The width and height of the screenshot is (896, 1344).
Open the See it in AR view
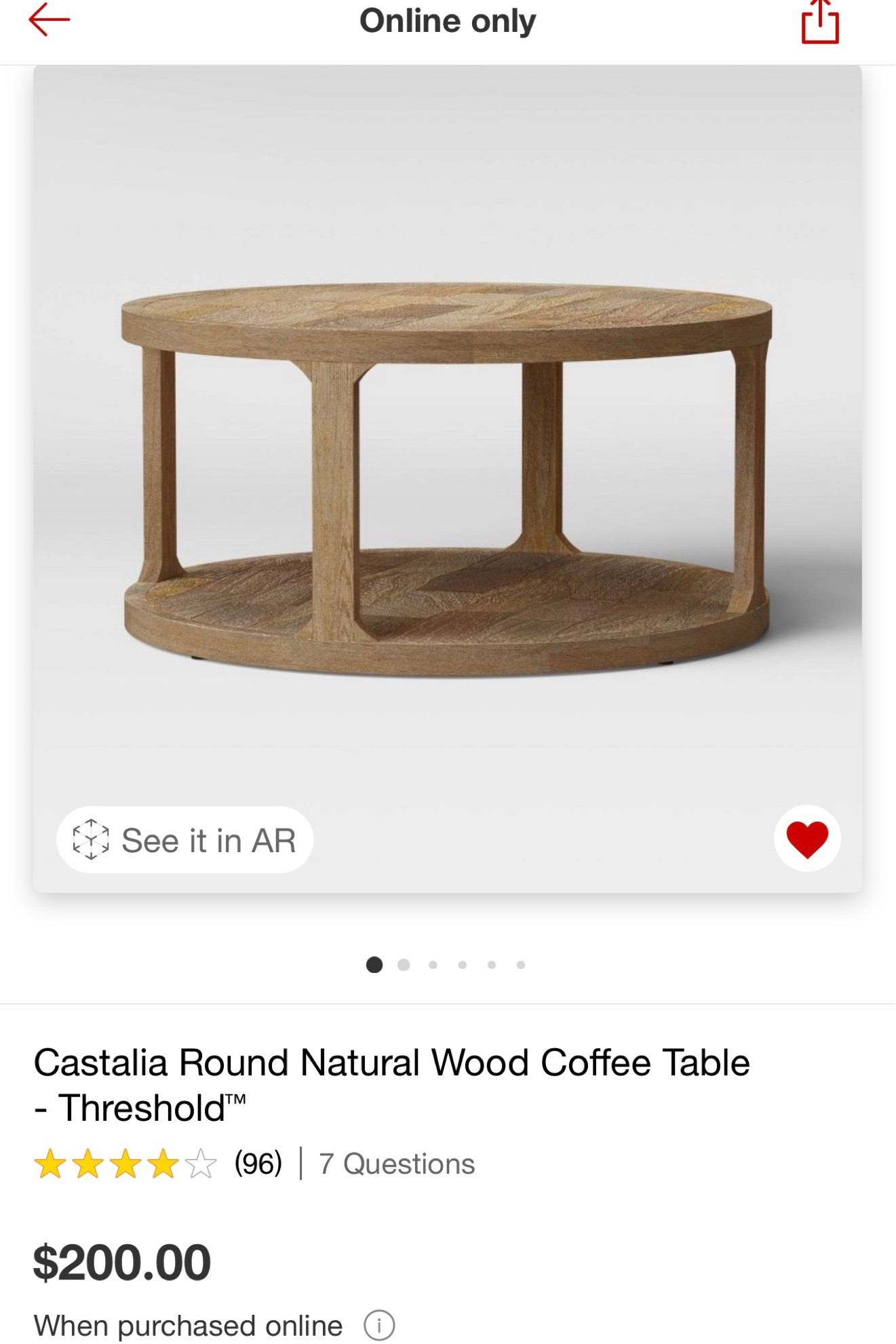coord(184,840)
